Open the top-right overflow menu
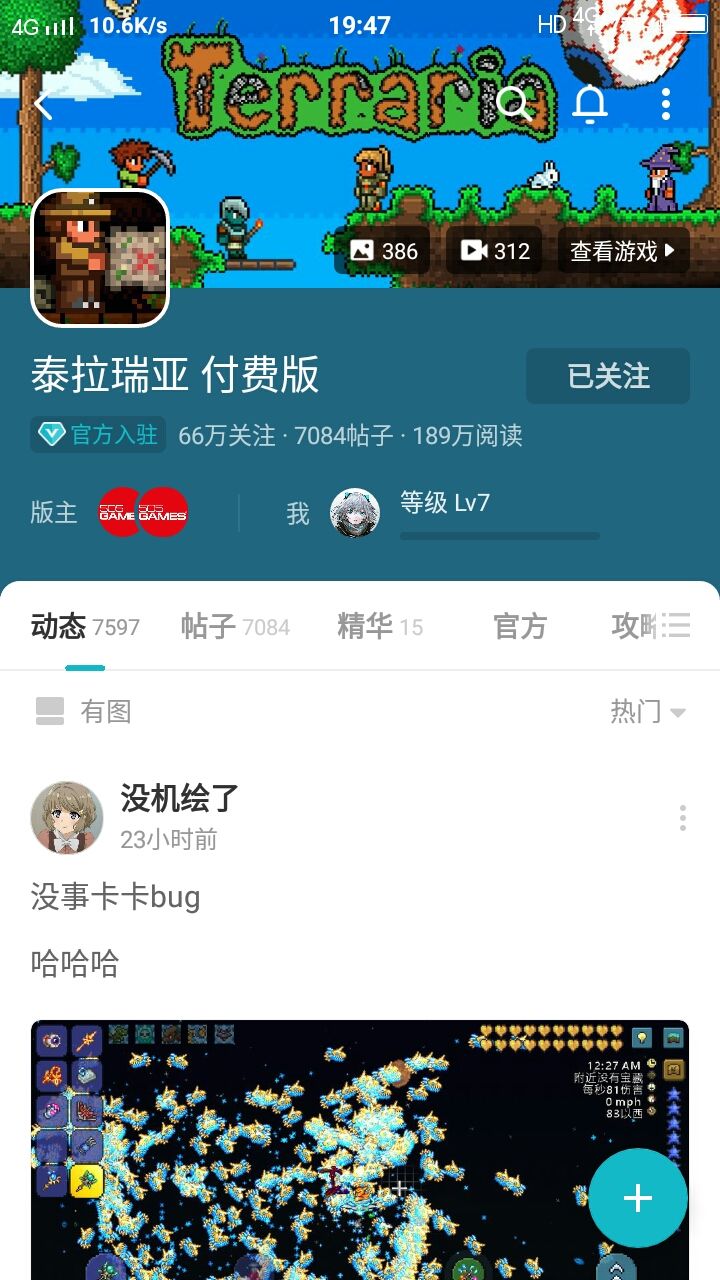Screen dimensions: 720x1280 tap(665, 103)
